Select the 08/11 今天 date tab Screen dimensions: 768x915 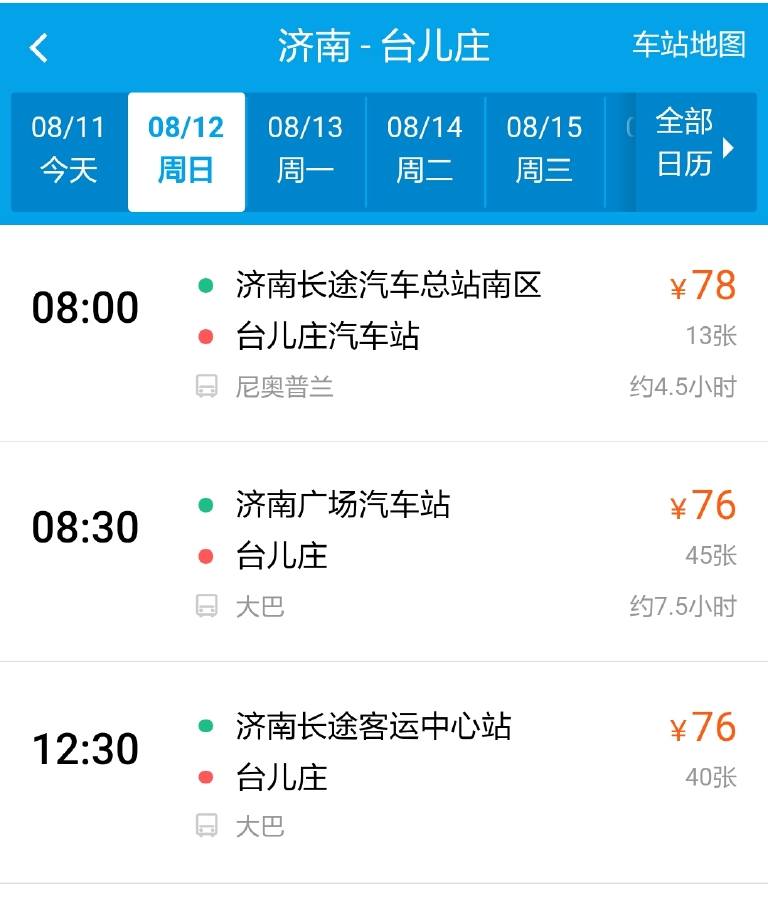coord(68,150)
